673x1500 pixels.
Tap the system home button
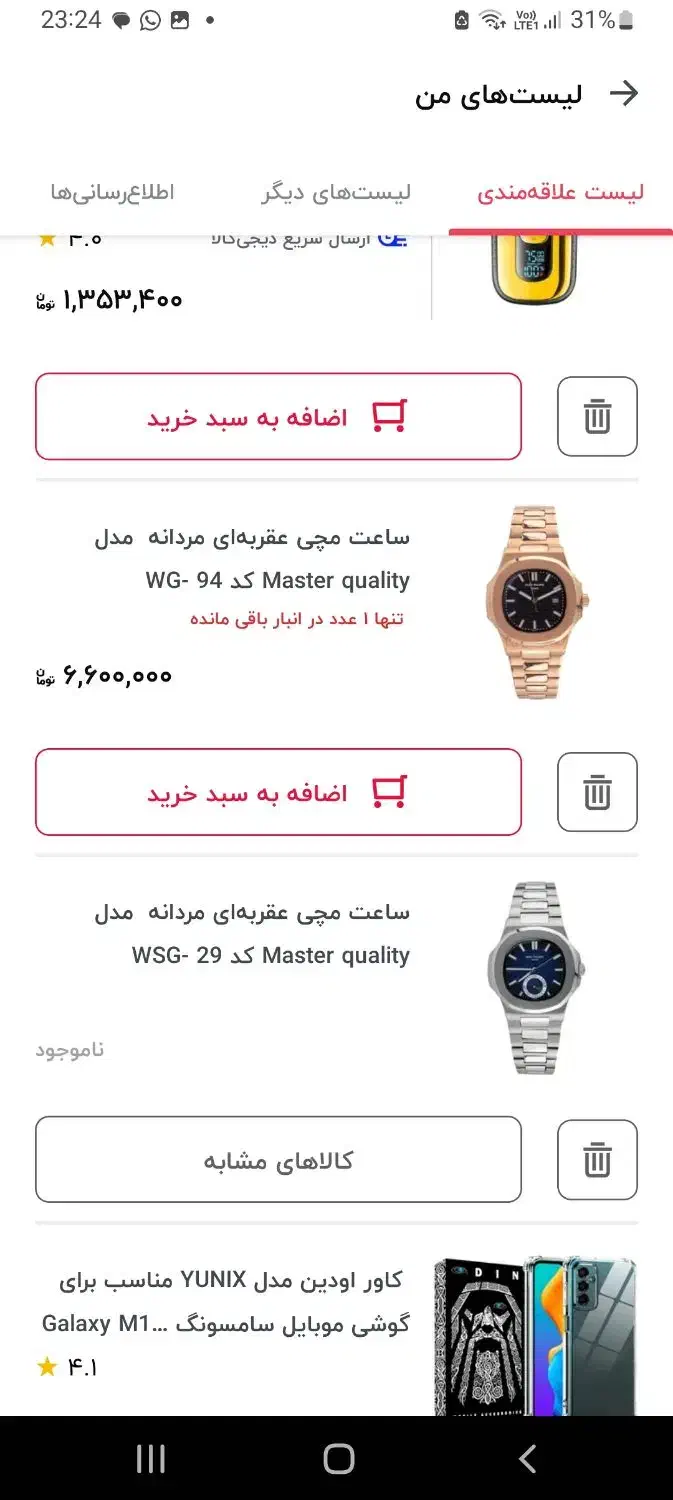338,1459
